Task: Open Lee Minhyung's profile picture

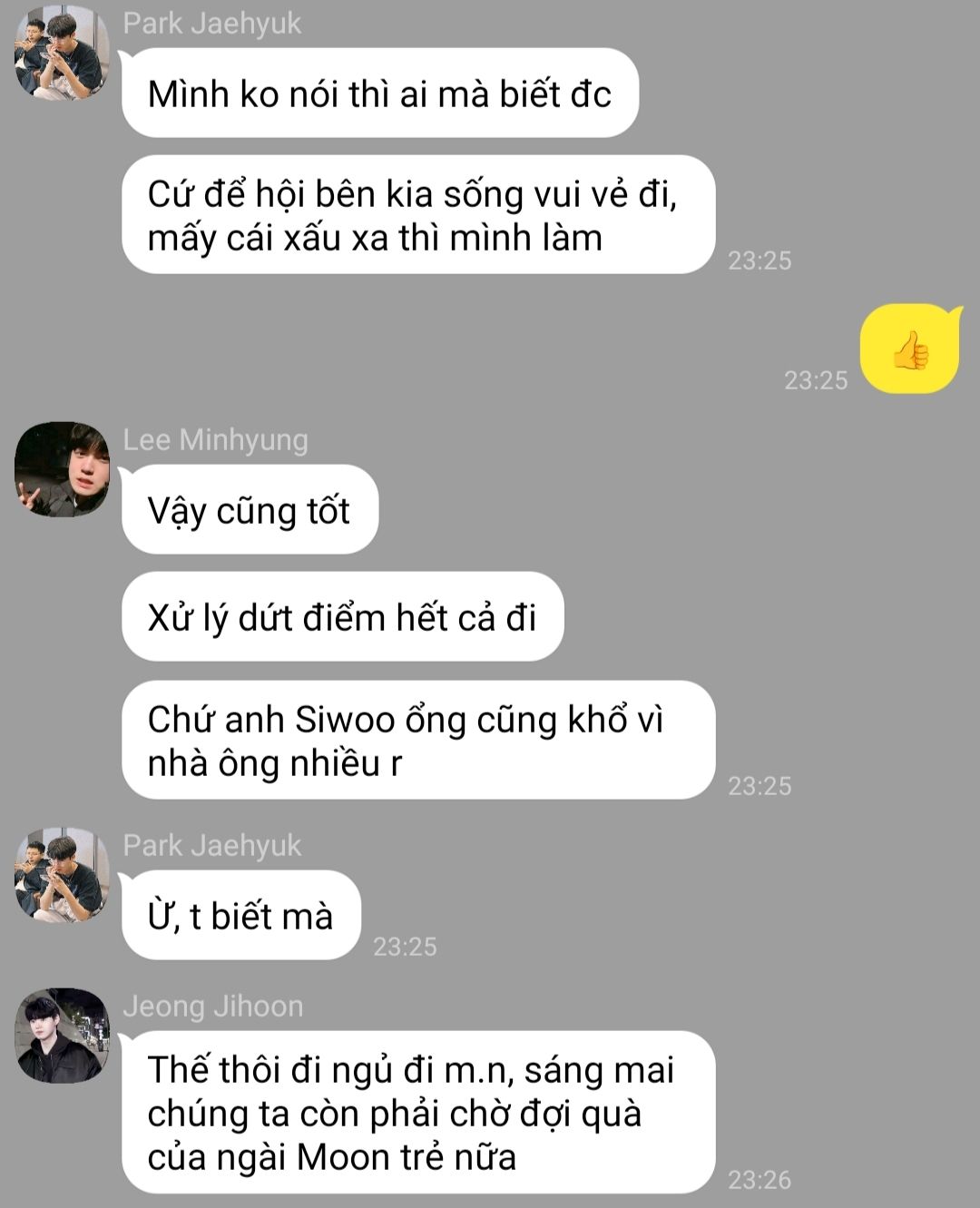Action: point(62,469)
